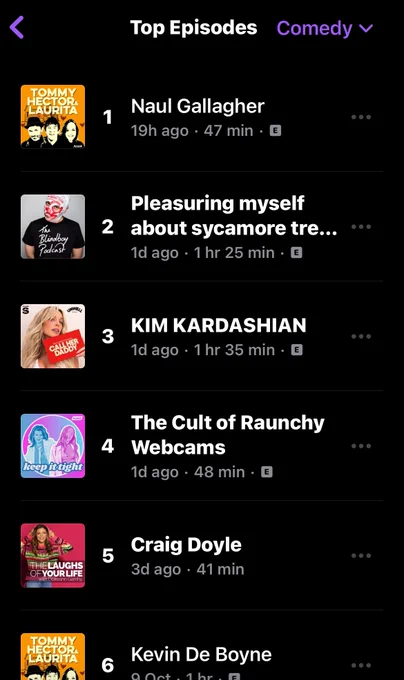Go back using the purple arrow
404x680 pixels.
16,28
